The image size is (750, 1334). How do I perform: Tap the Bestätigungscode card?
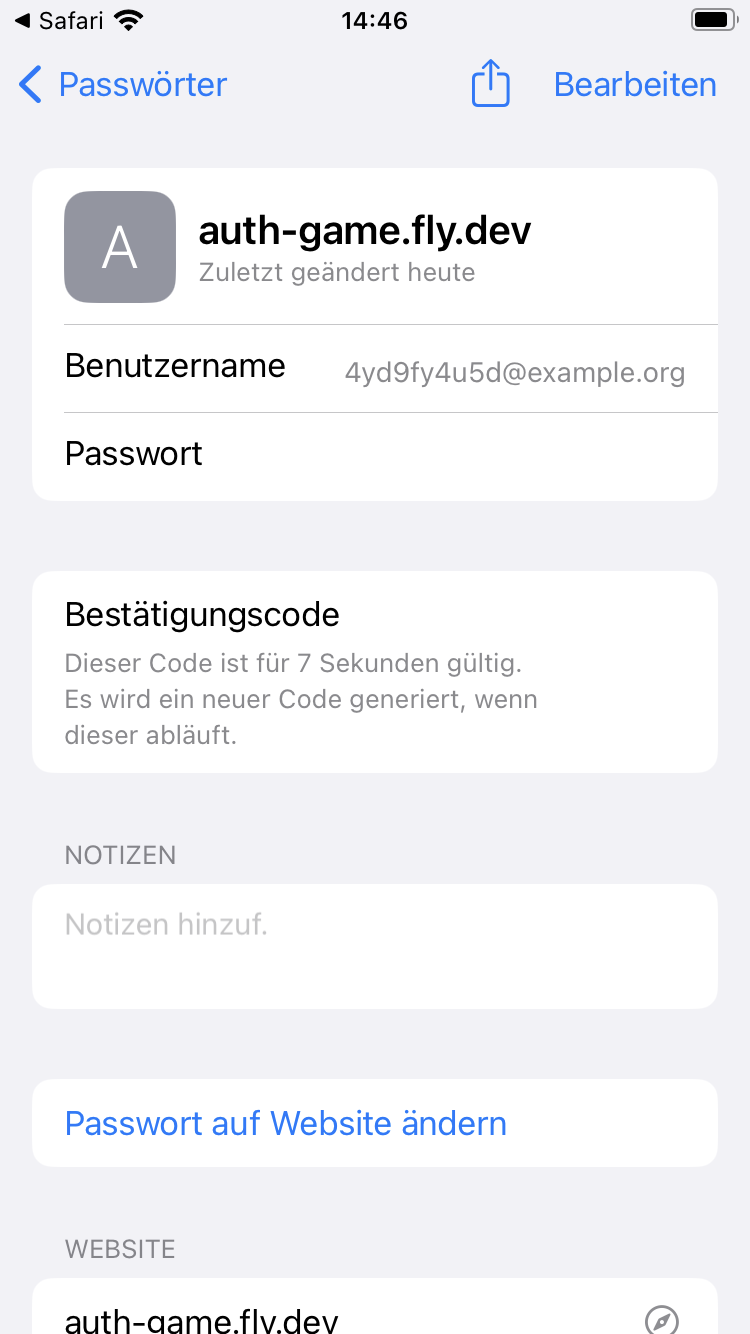click(x=375, y=672)
